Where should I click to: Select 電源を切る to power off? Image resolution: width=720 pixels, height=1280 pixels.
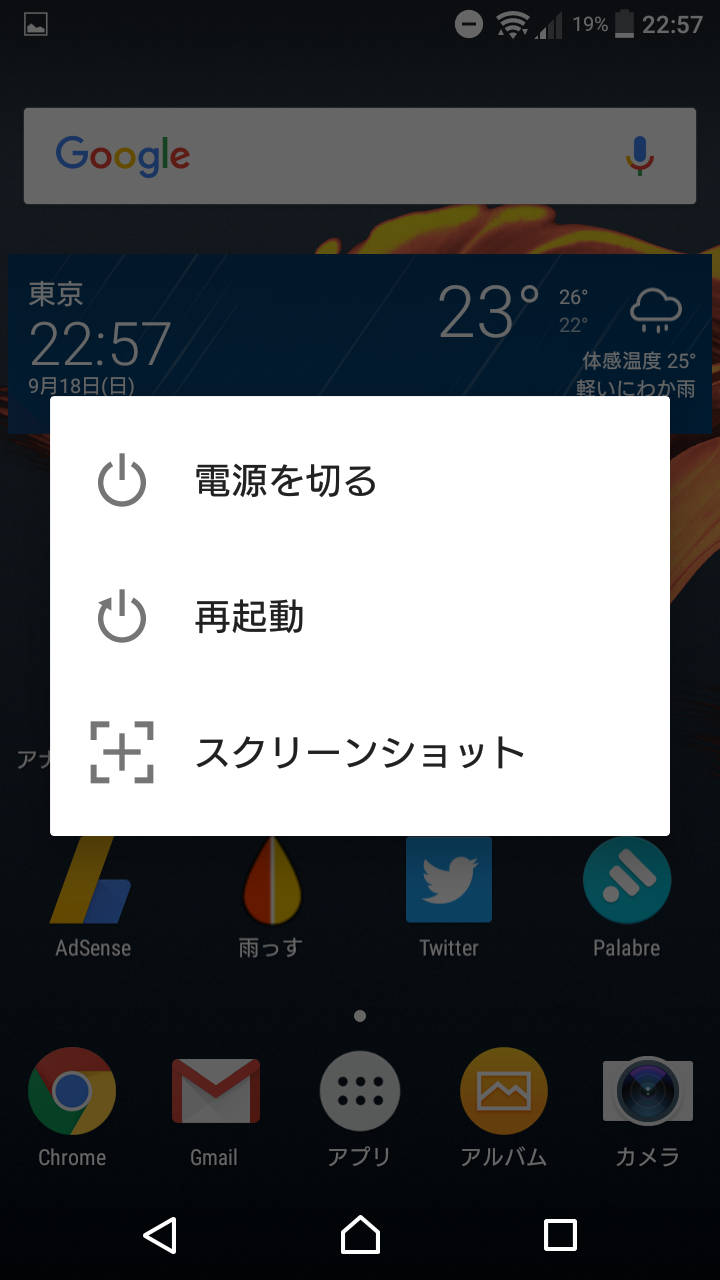tap(285, 482)
